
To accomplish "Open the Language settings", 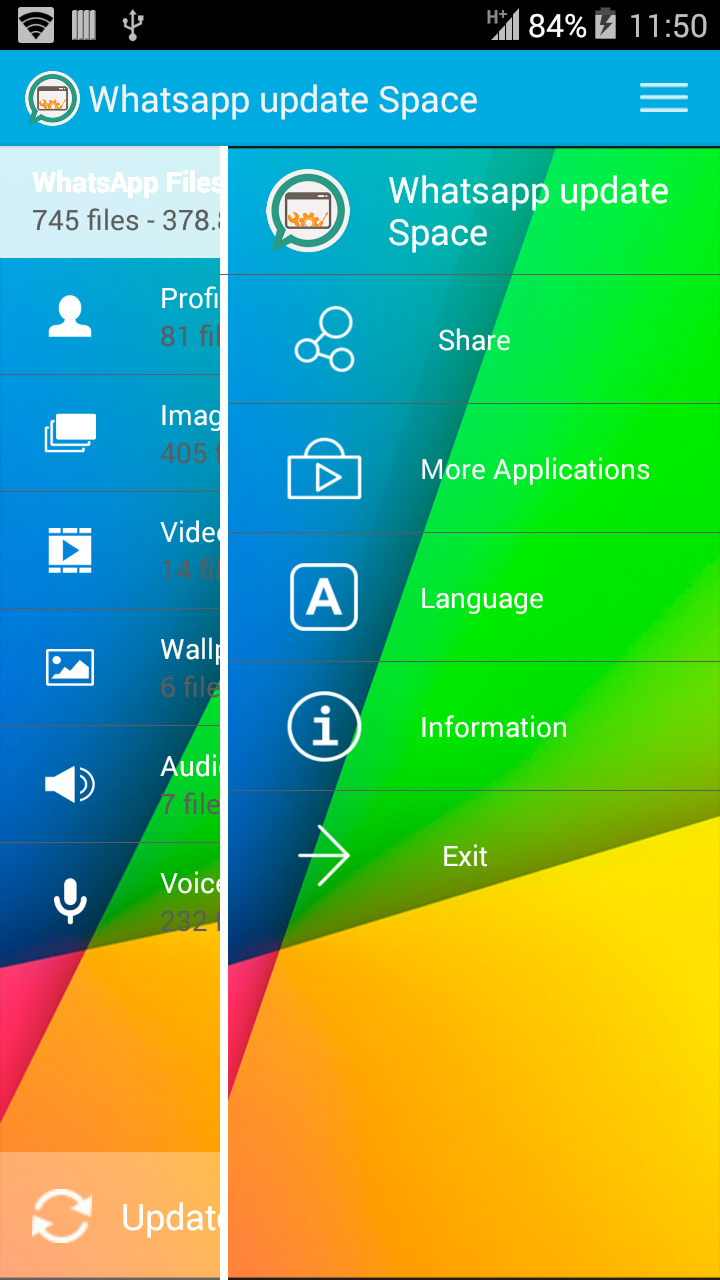I will coord(473,598).
